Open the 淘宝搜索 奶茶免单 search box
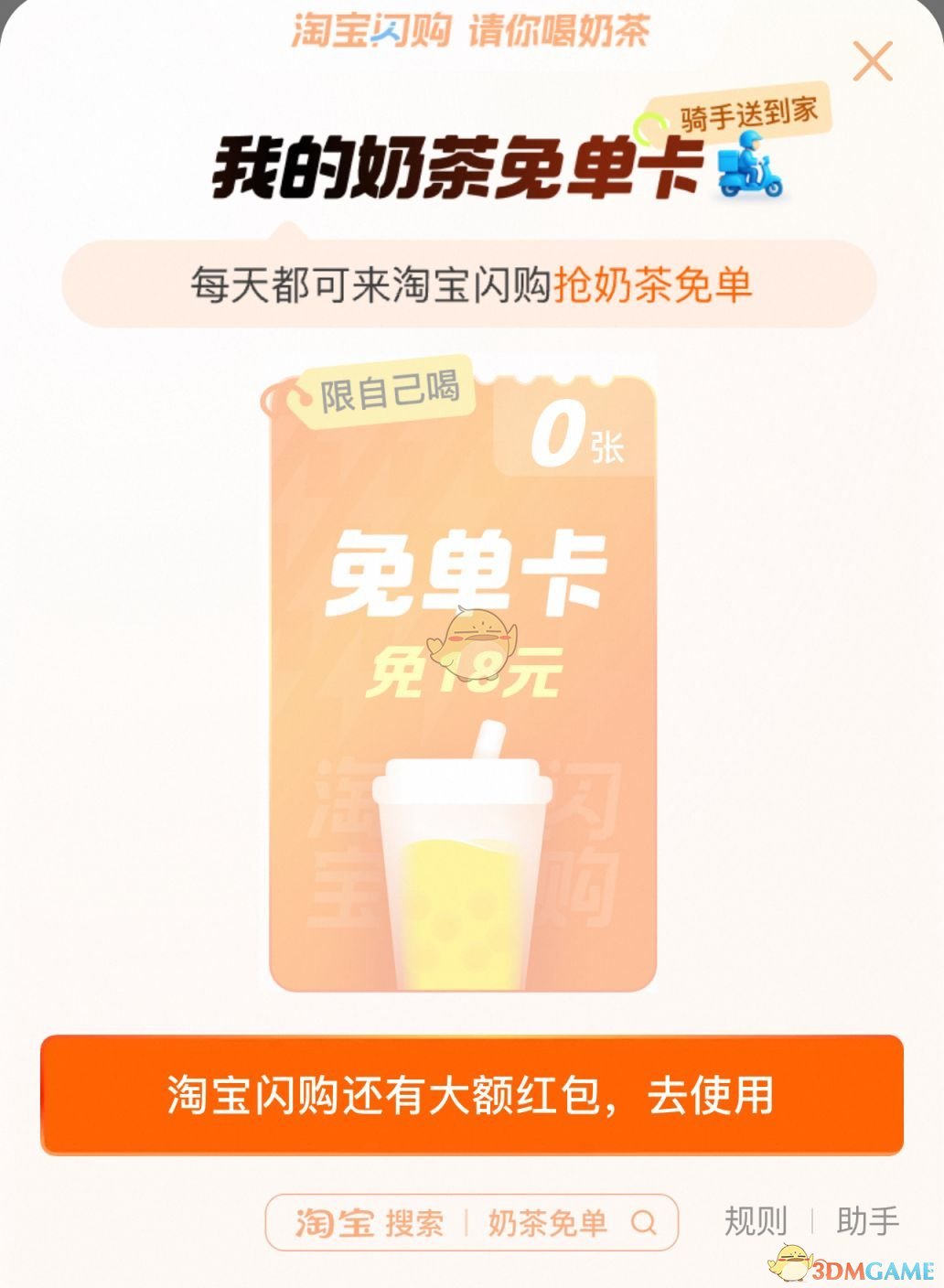Image resolution: width=944 pixels, height=1288 pixels. (472, 1222)
